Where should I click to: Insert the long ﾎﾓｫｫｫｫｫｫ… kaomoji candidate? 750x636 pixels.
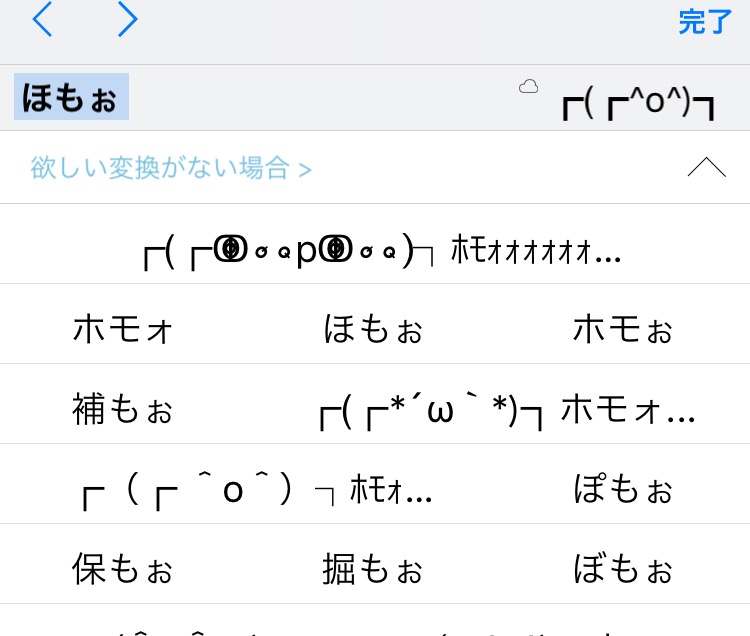click(383, 250)
